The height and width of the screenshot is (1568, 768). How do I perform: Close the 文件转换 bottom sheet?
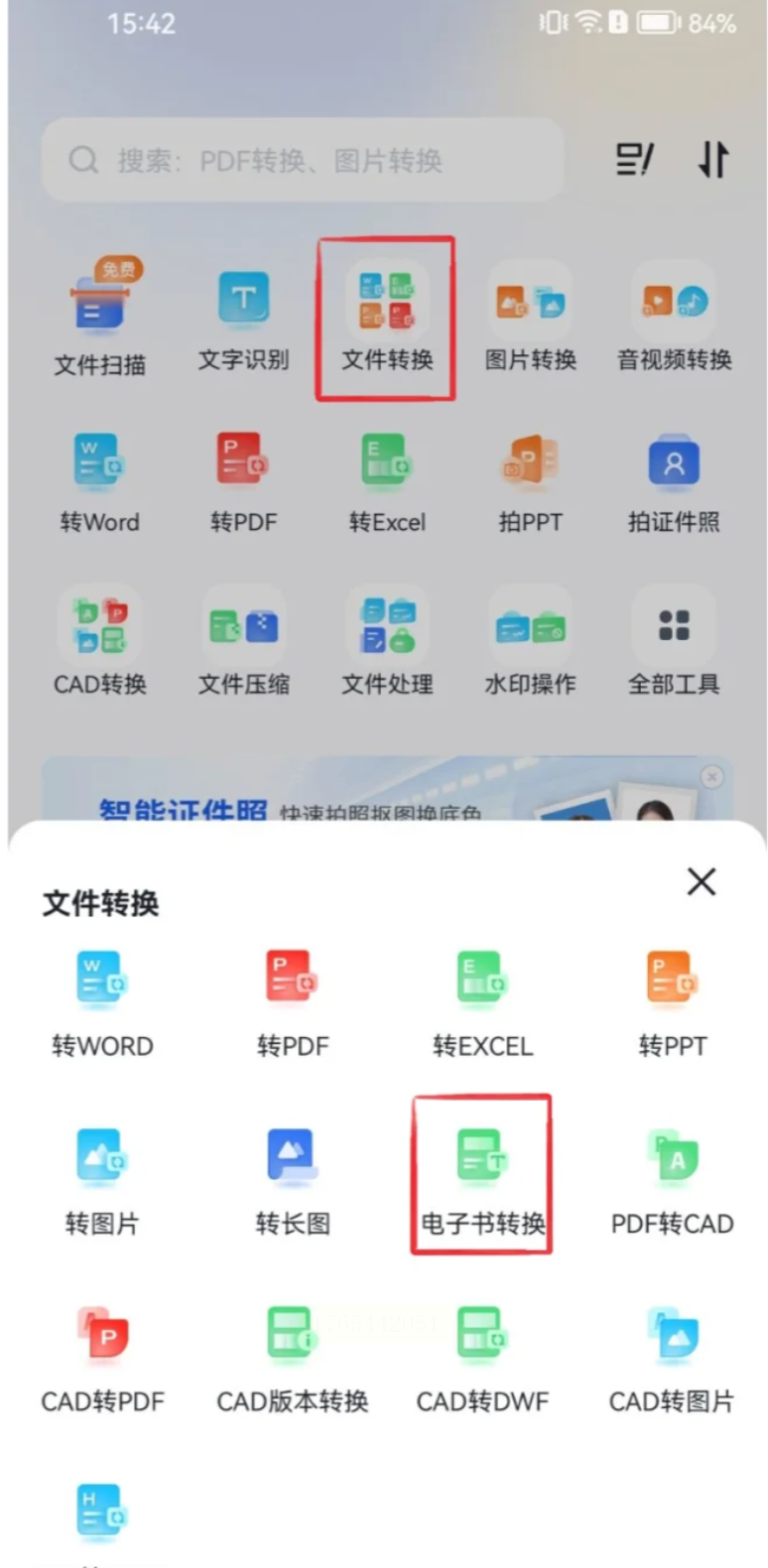(x=701, y=881)
